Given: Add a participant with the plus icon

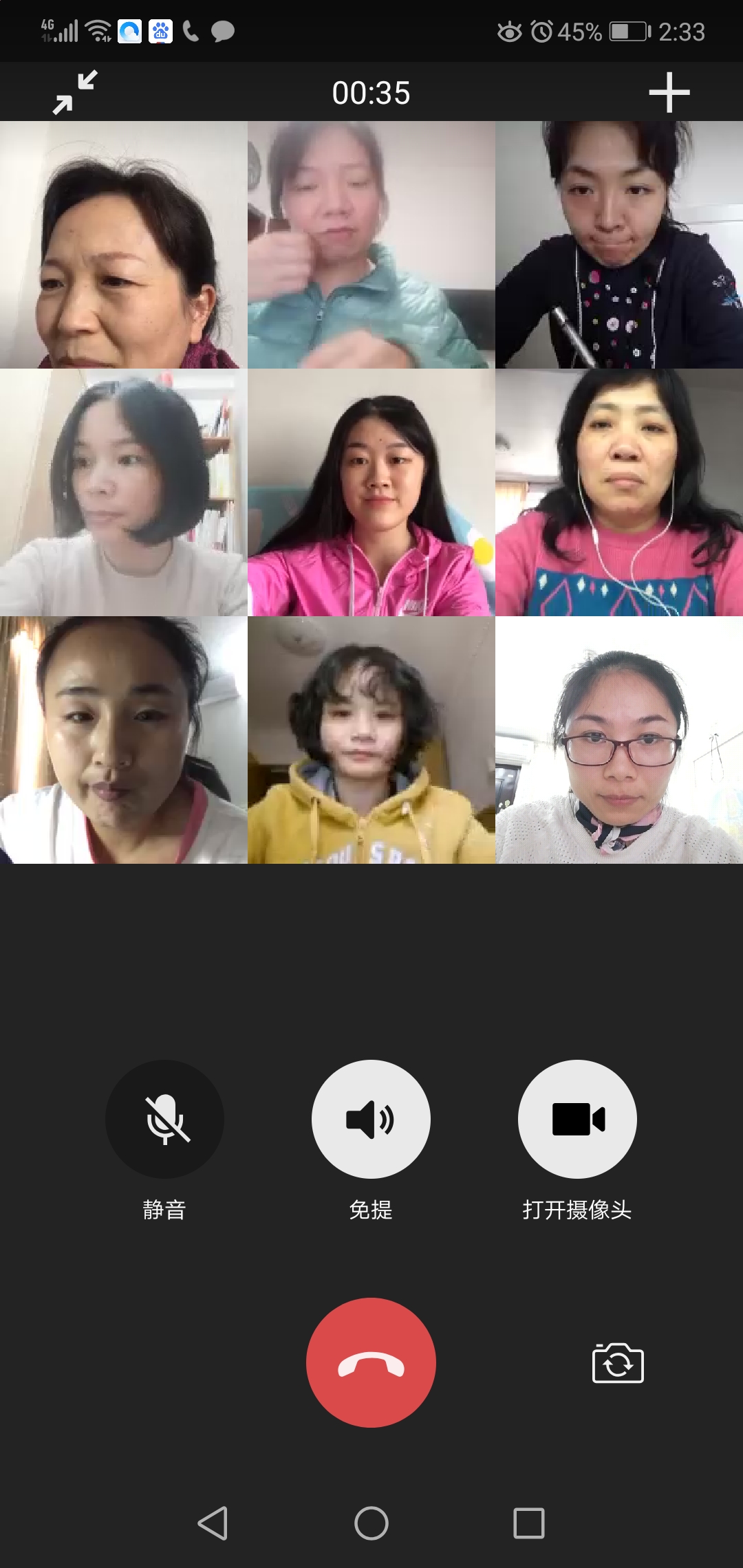Looking at the screenshot, I should coord(669,92).
